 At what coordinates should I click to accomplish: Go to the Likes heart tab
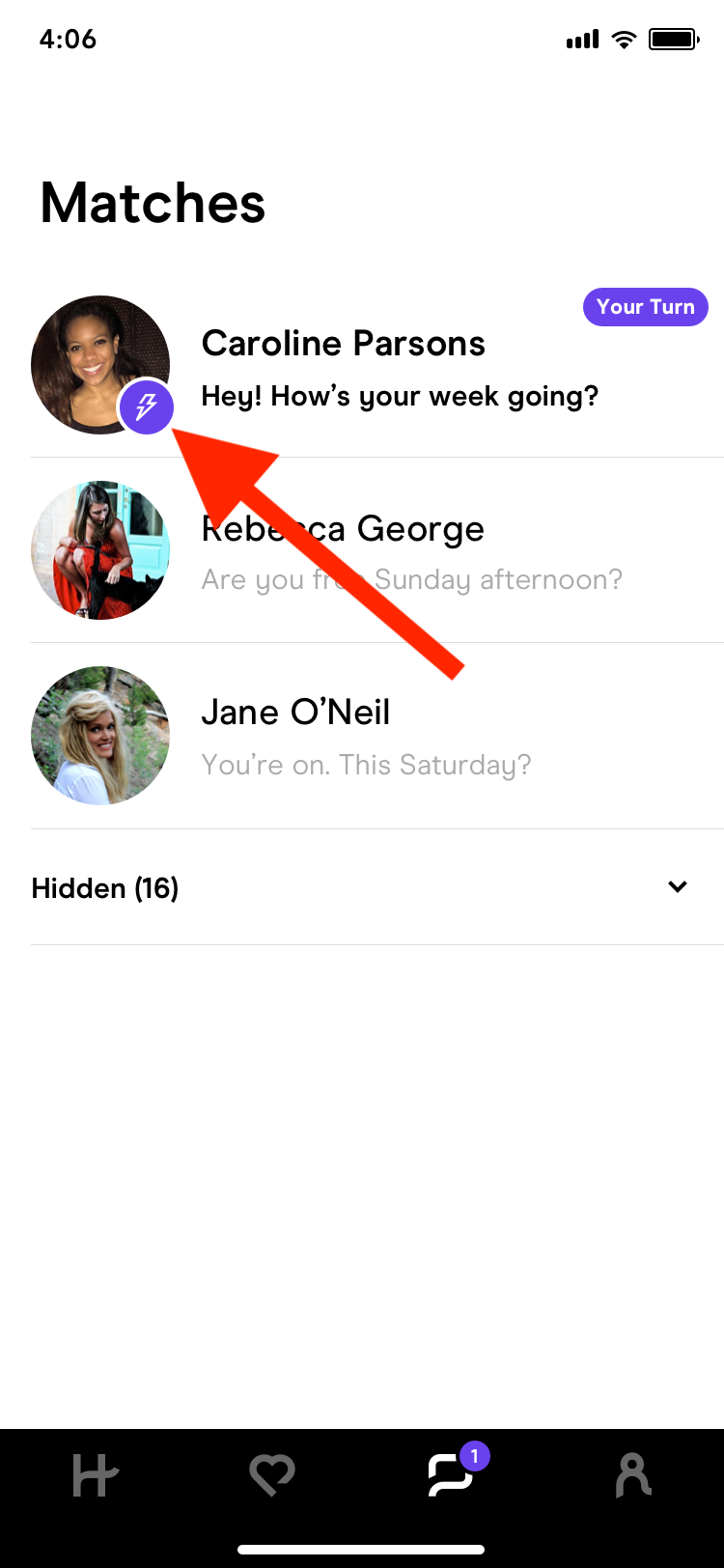coord(271,1475)
